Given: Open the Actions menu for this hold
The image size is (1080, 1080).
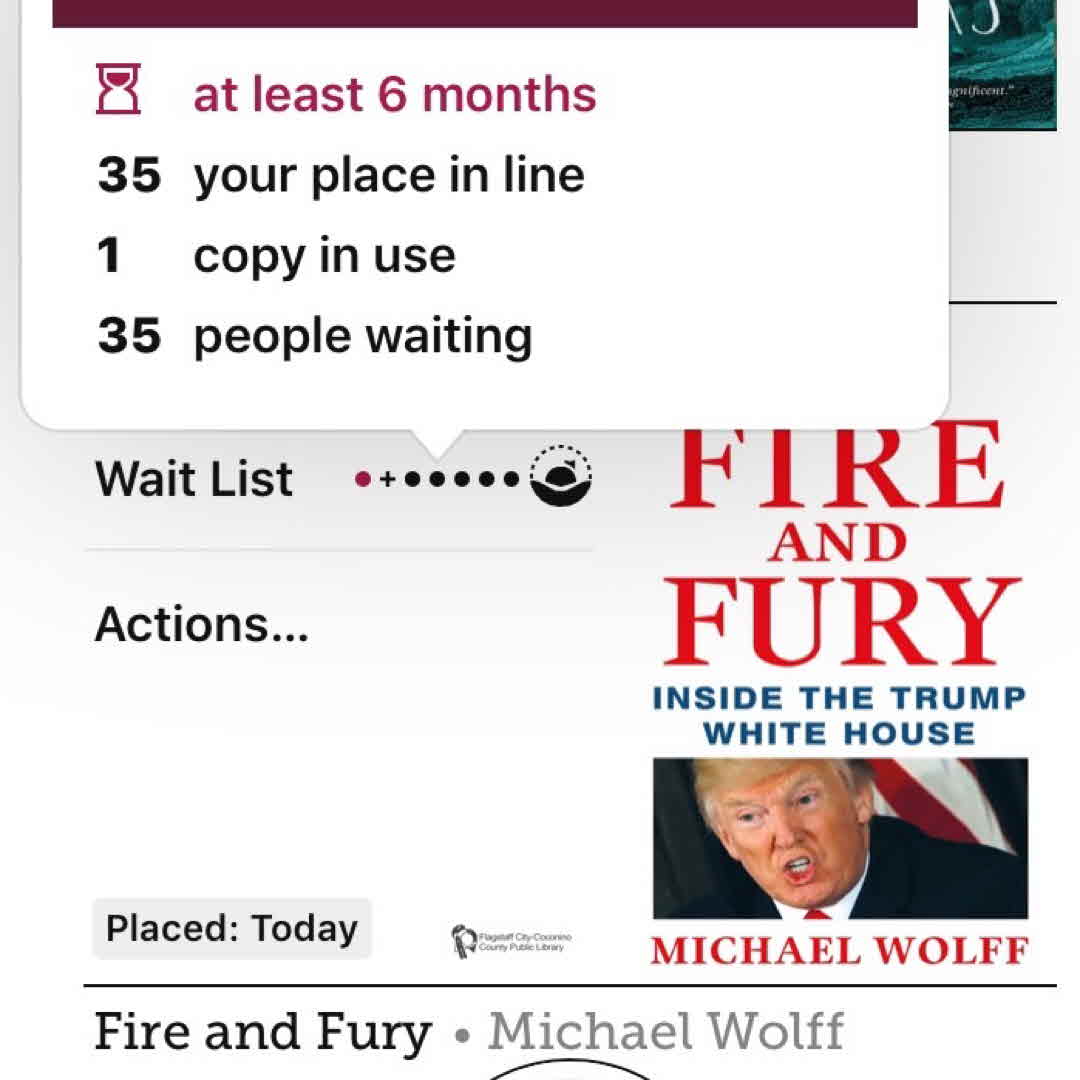Looking at the screenshot, I should (x=202, y=625).
